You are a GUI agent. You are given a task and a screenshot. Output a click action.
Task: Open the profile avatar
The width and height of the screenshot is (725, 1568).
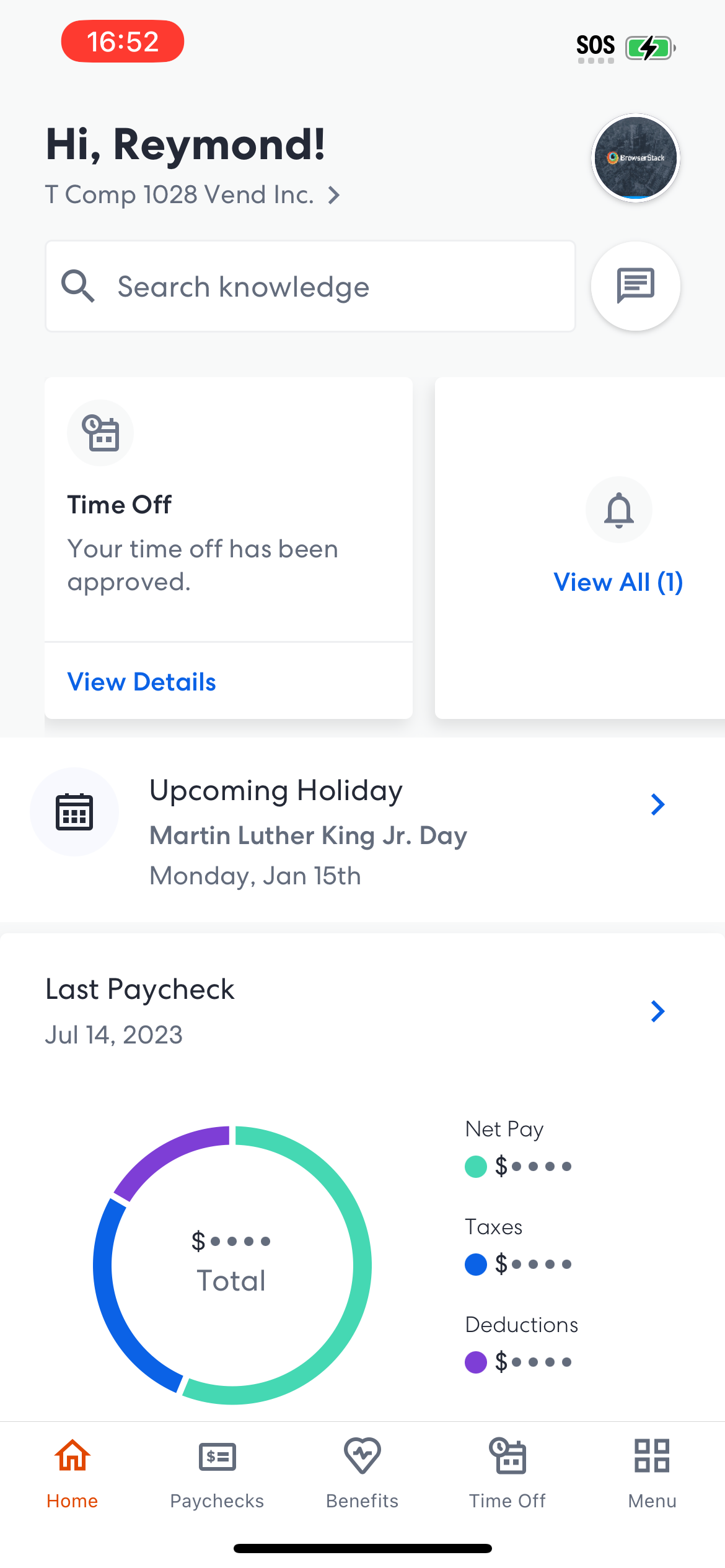[x=636, y=158]
